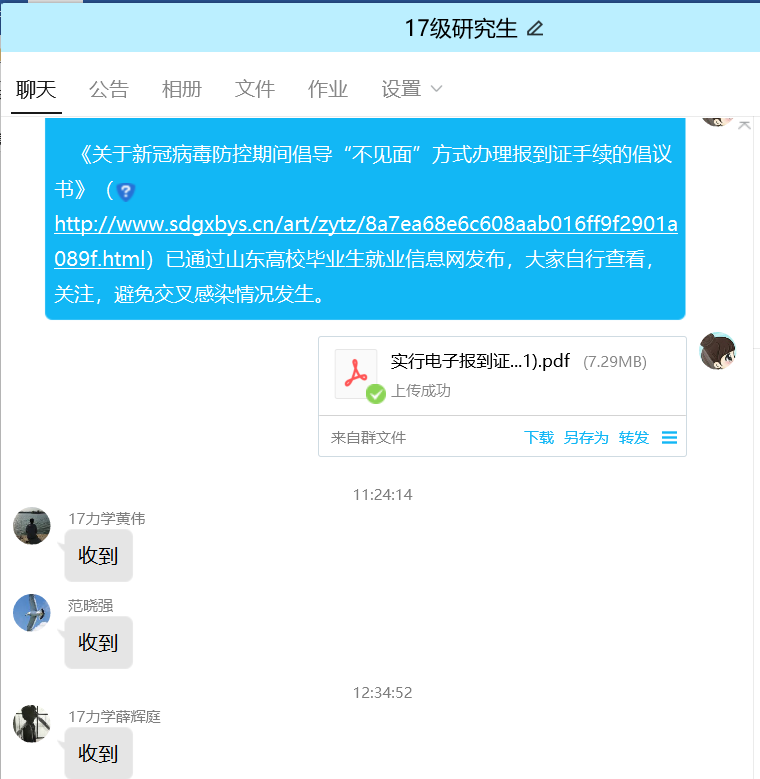Screen dimensions: 760x779
Task: Choose 另存为 for the PDF
Action: click(x=586, y=438)
